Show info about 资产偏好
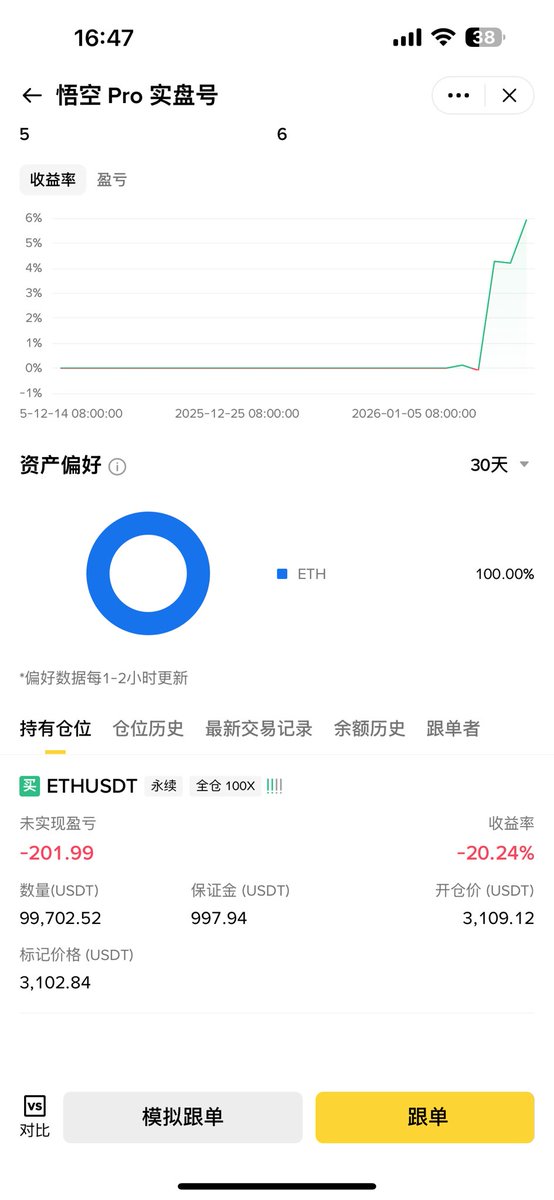 (117, 467)
